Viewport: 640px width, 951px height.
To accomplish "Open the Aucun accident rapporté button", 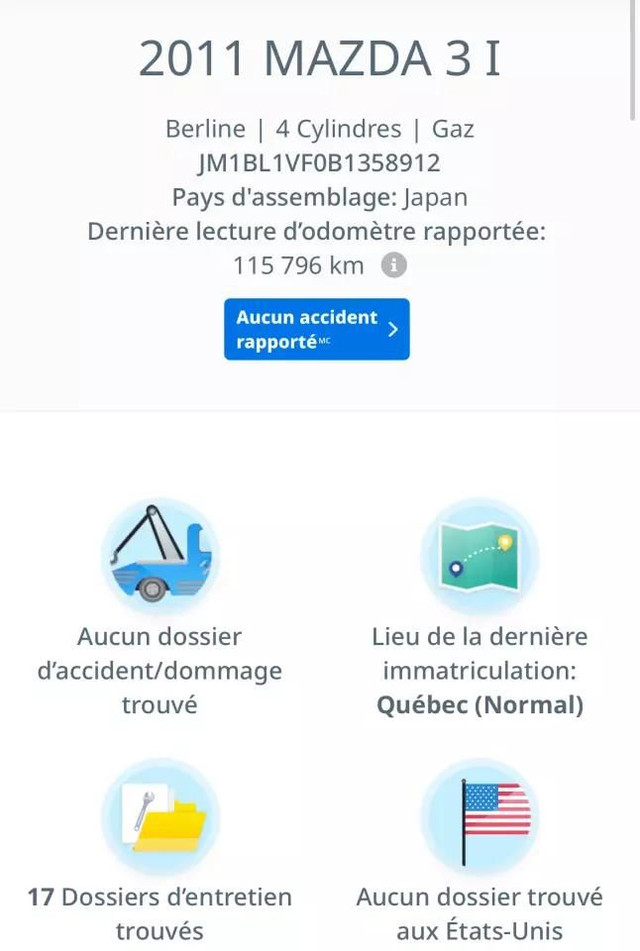I will (x=316, y=329).
